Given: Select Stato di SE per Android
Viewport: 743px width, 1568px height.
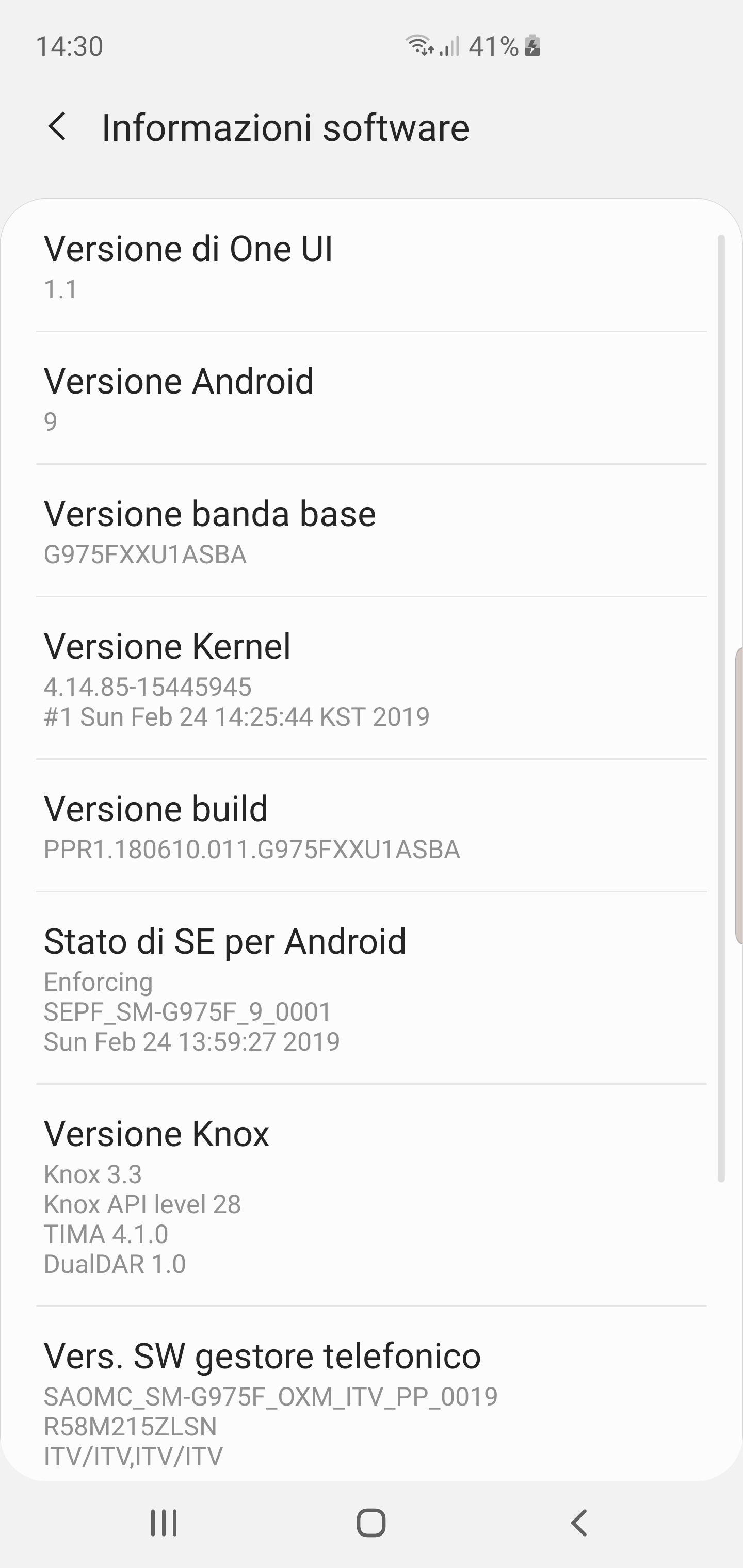Looking at the screenshot, I should (x=372, y=989).
